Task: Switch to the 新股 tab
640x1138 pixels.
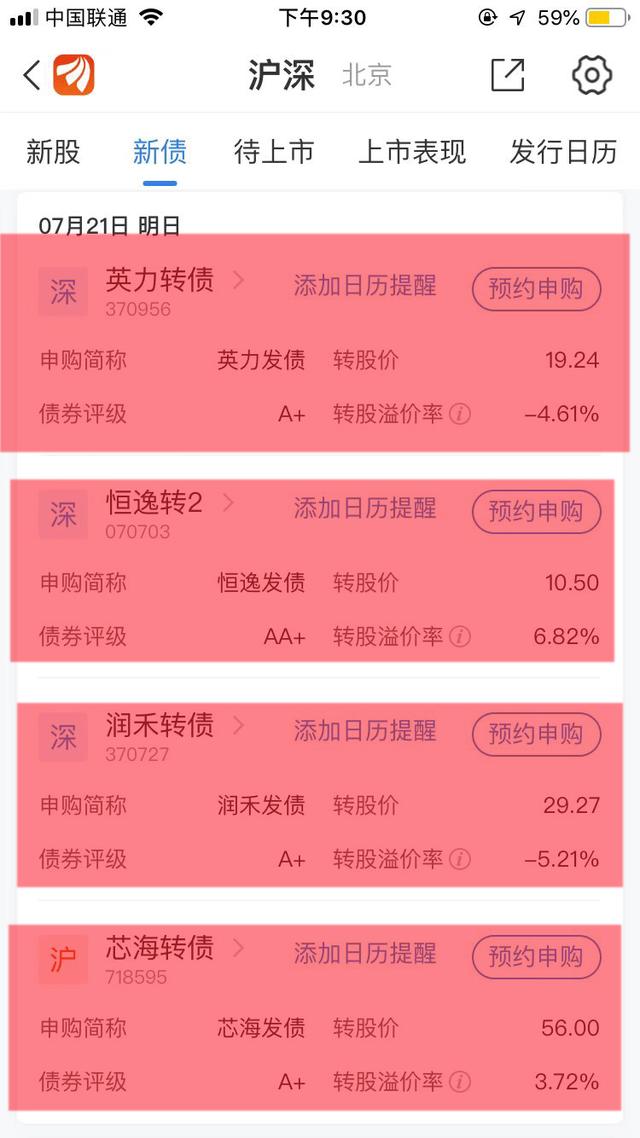Action: coord(53,152)
